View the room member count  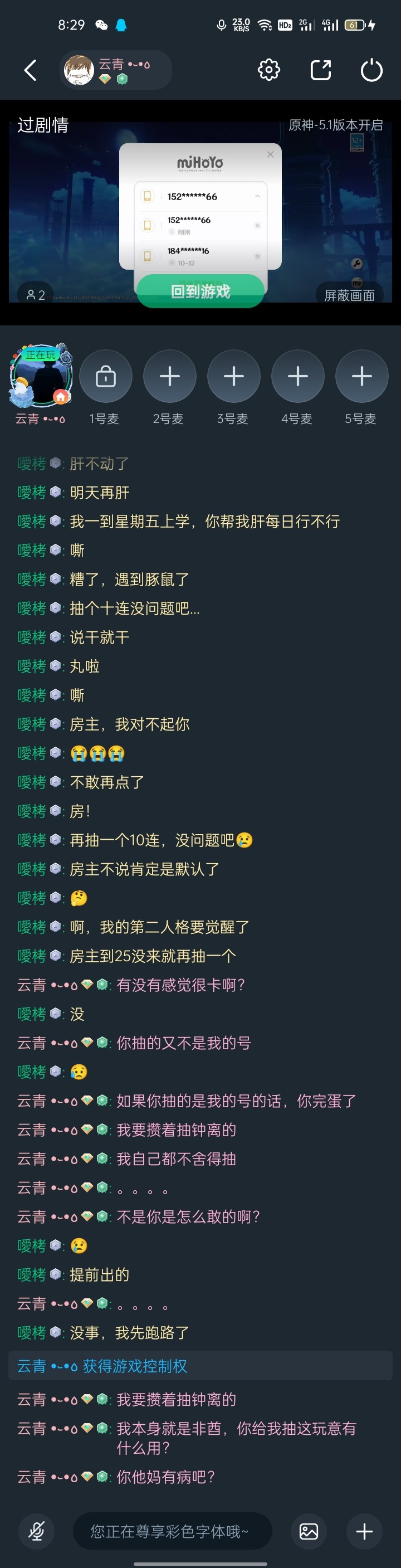[35, 295]
